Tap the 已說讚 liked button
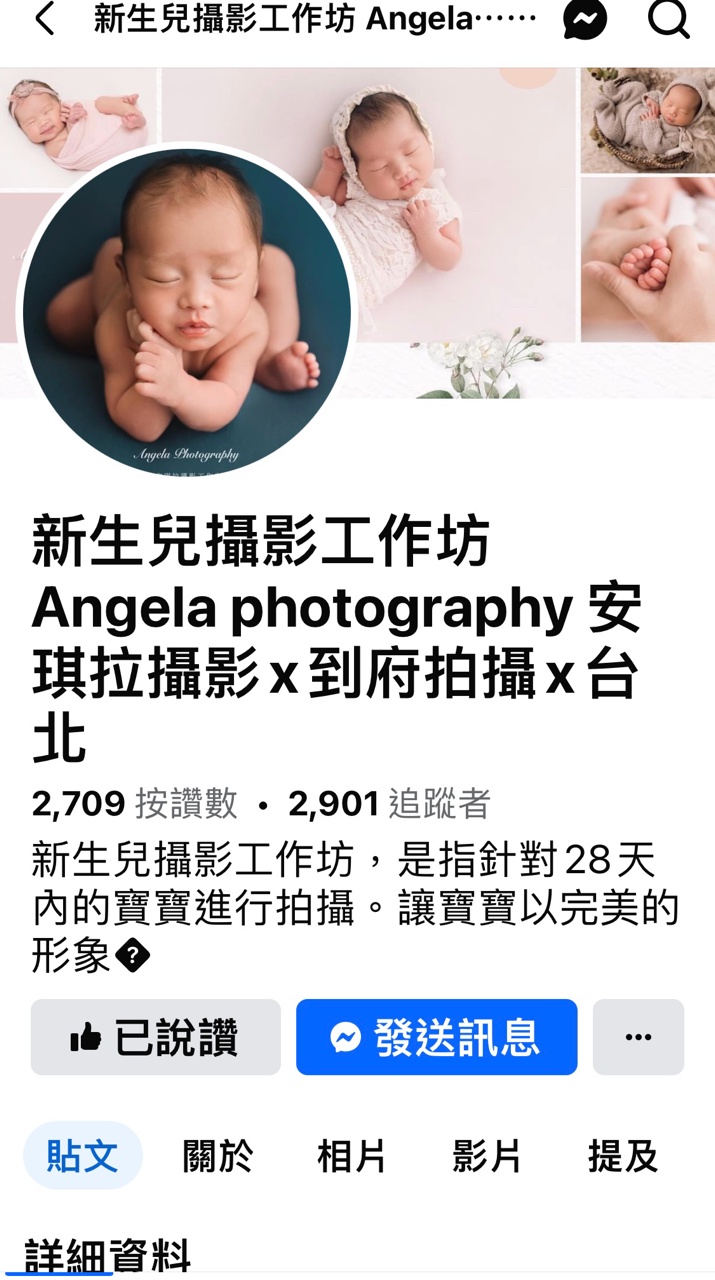The height and width of the screenshot is (1280, 715). (x=156, y=1037)
